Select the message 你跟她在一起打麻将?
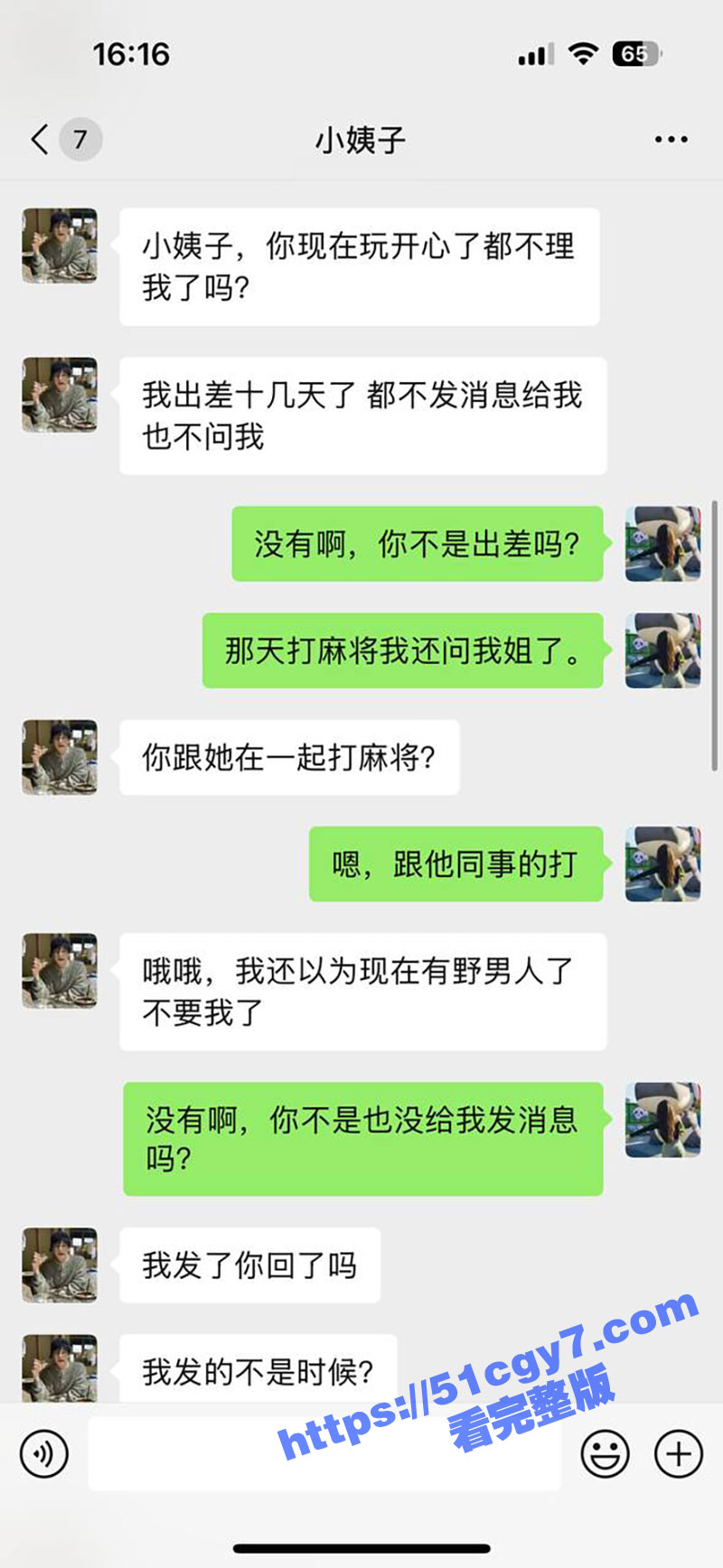This screenshot has height=1568, width=723. tap(289, 758)
